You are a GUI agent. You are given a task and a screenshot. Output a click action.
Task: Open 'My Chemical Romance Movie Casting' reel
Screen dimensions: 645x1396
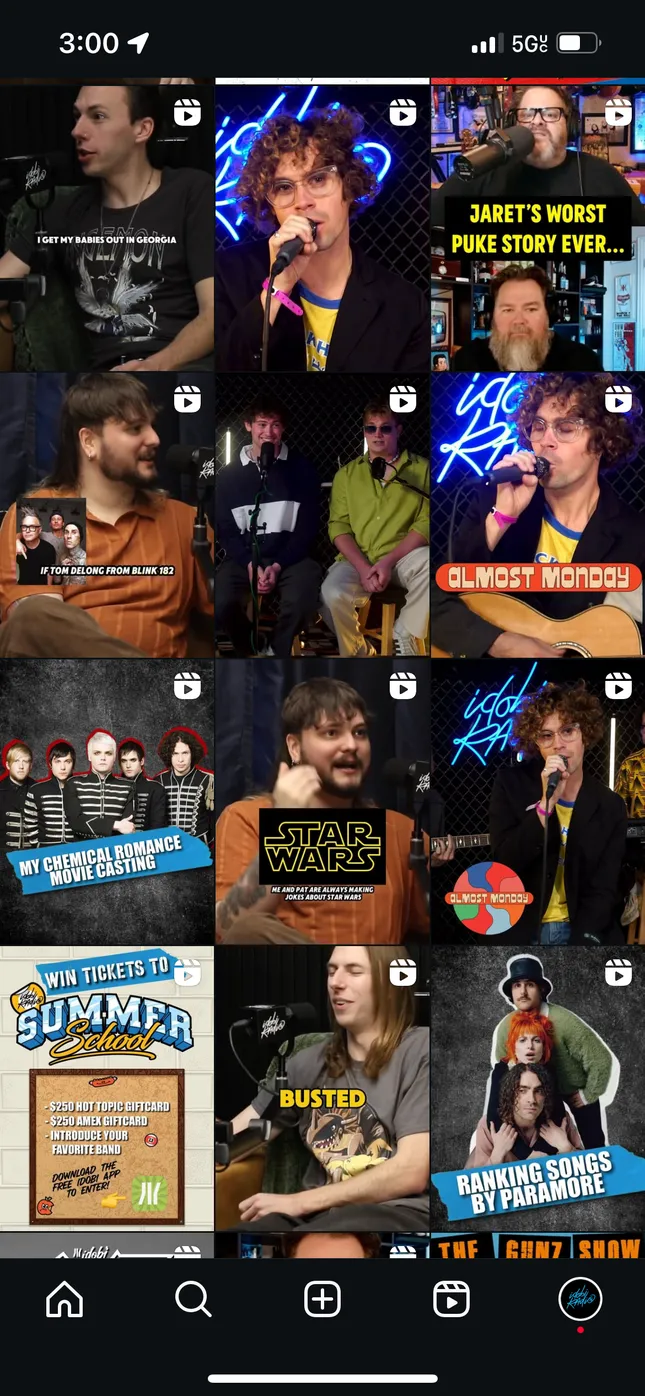[x=106, y=801]
